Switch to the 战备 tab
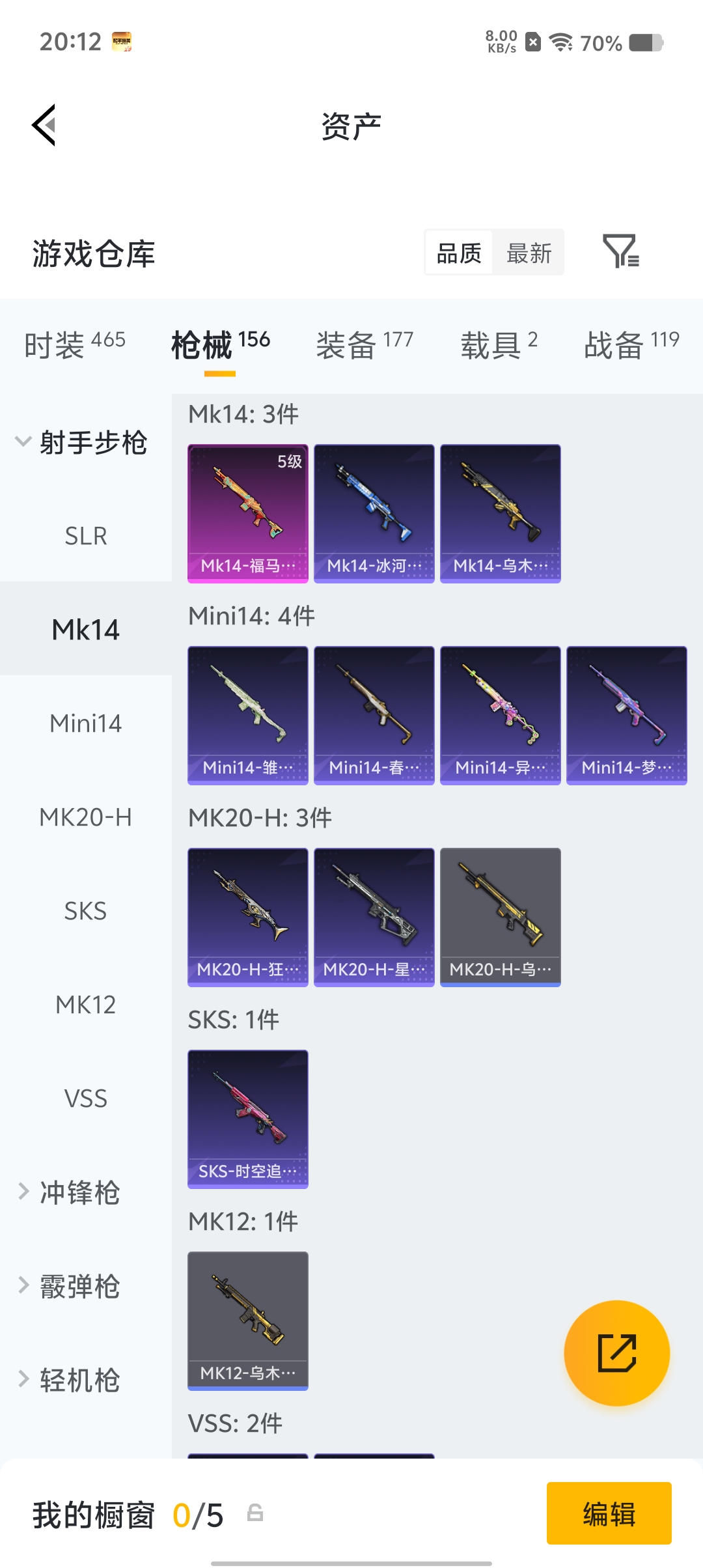703x1568 pixels. (x=631, y=344)
